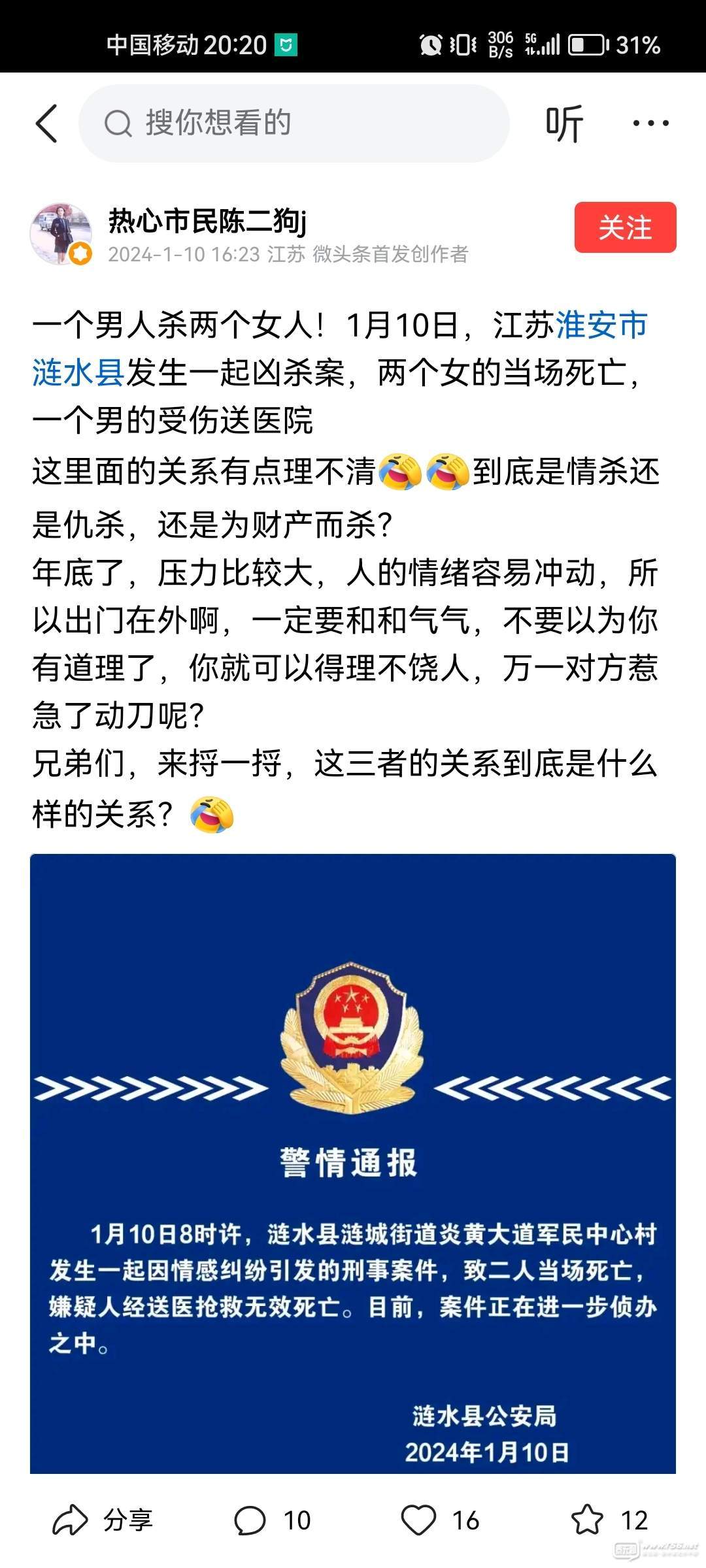Follow the author via the 关注 button
Image resolution: width=706 pixels, height=1568 pixels.
pos(625,227)
